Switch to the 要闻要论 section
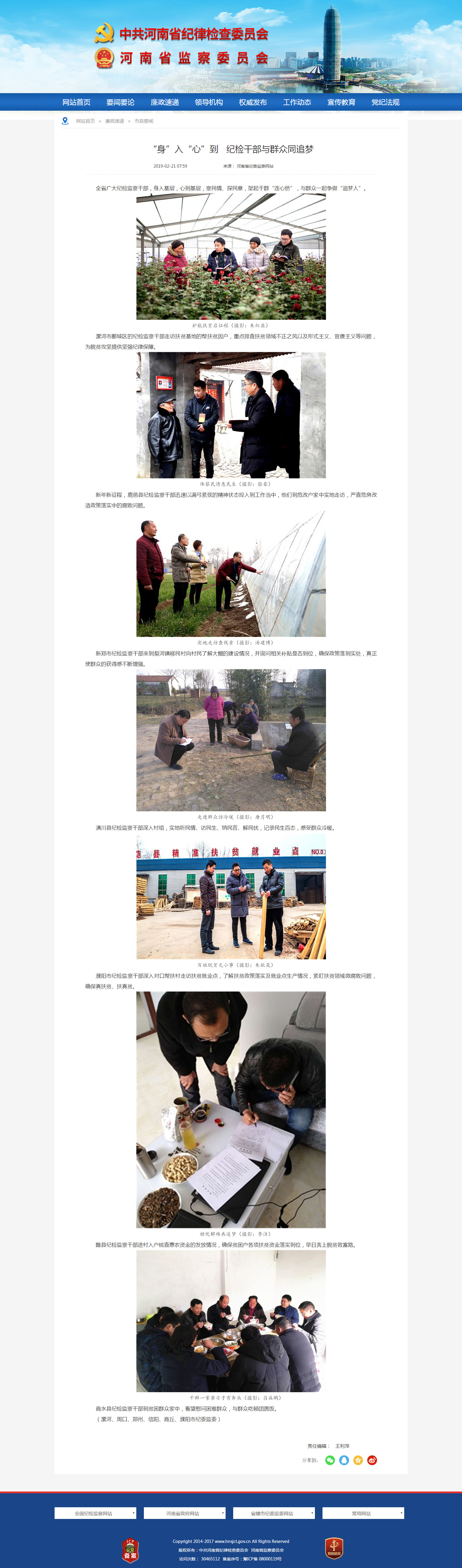 point(120,102)
